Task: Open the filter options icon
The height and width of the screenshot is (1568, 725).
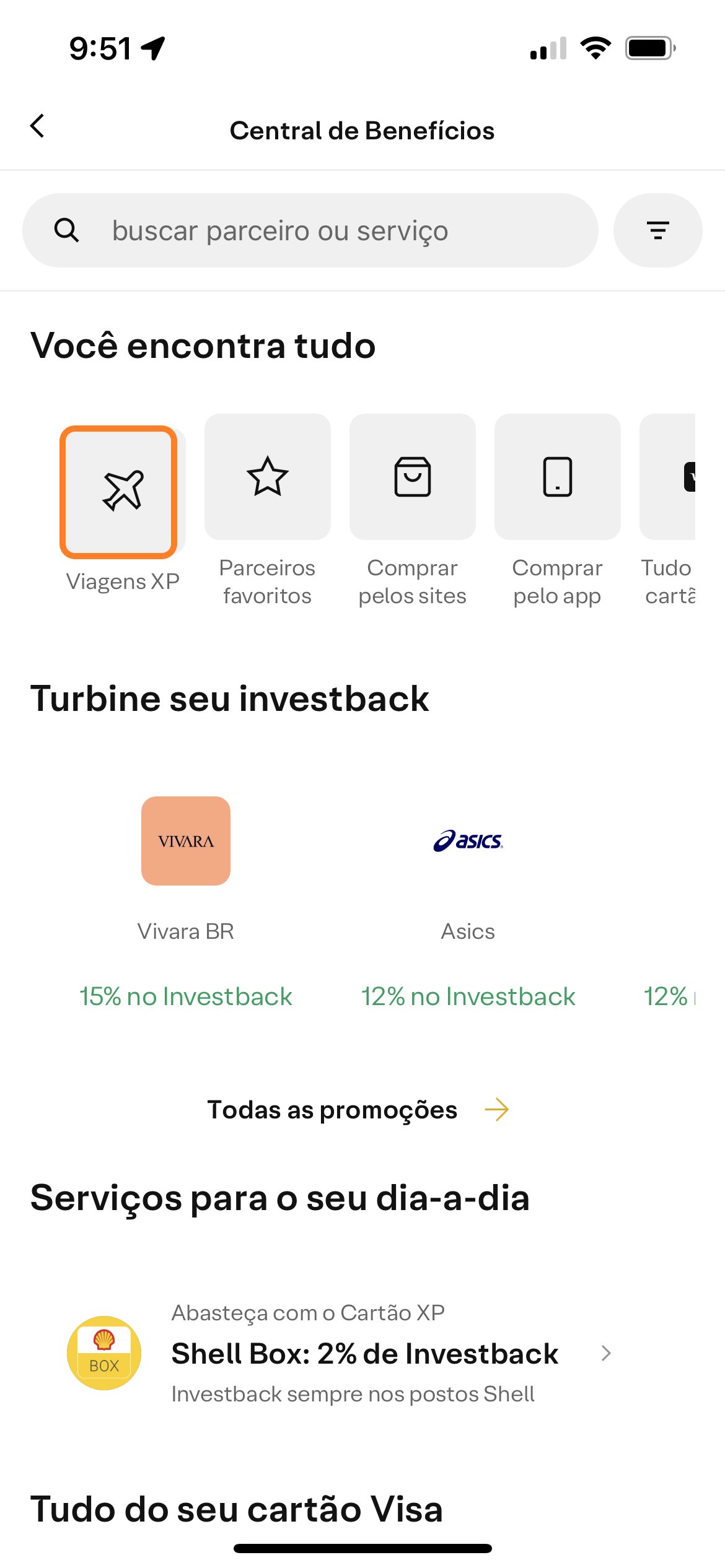Action: [657, 230]
